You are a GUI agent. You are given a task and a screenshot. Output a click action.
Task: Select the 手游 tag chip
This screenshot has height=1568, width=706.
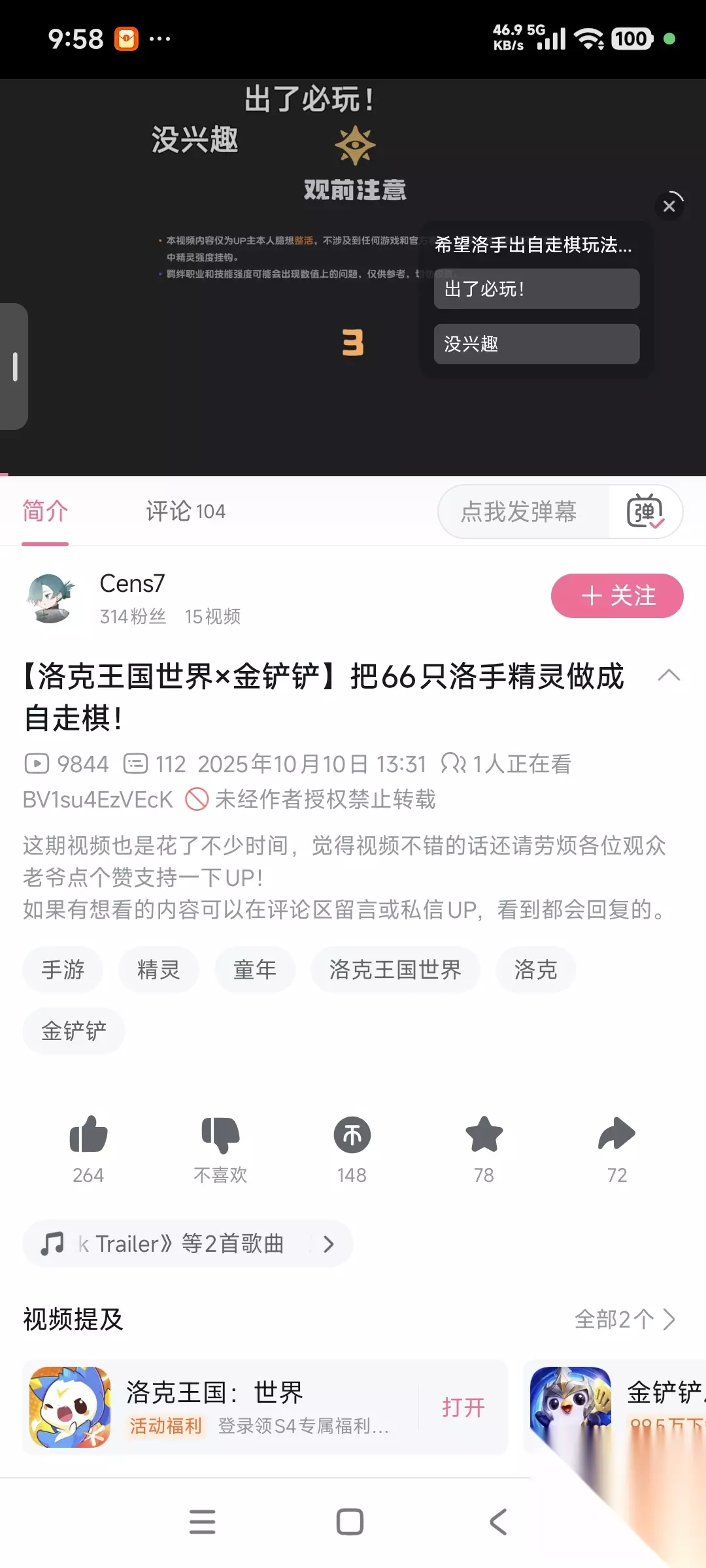(x=63, y=970)
